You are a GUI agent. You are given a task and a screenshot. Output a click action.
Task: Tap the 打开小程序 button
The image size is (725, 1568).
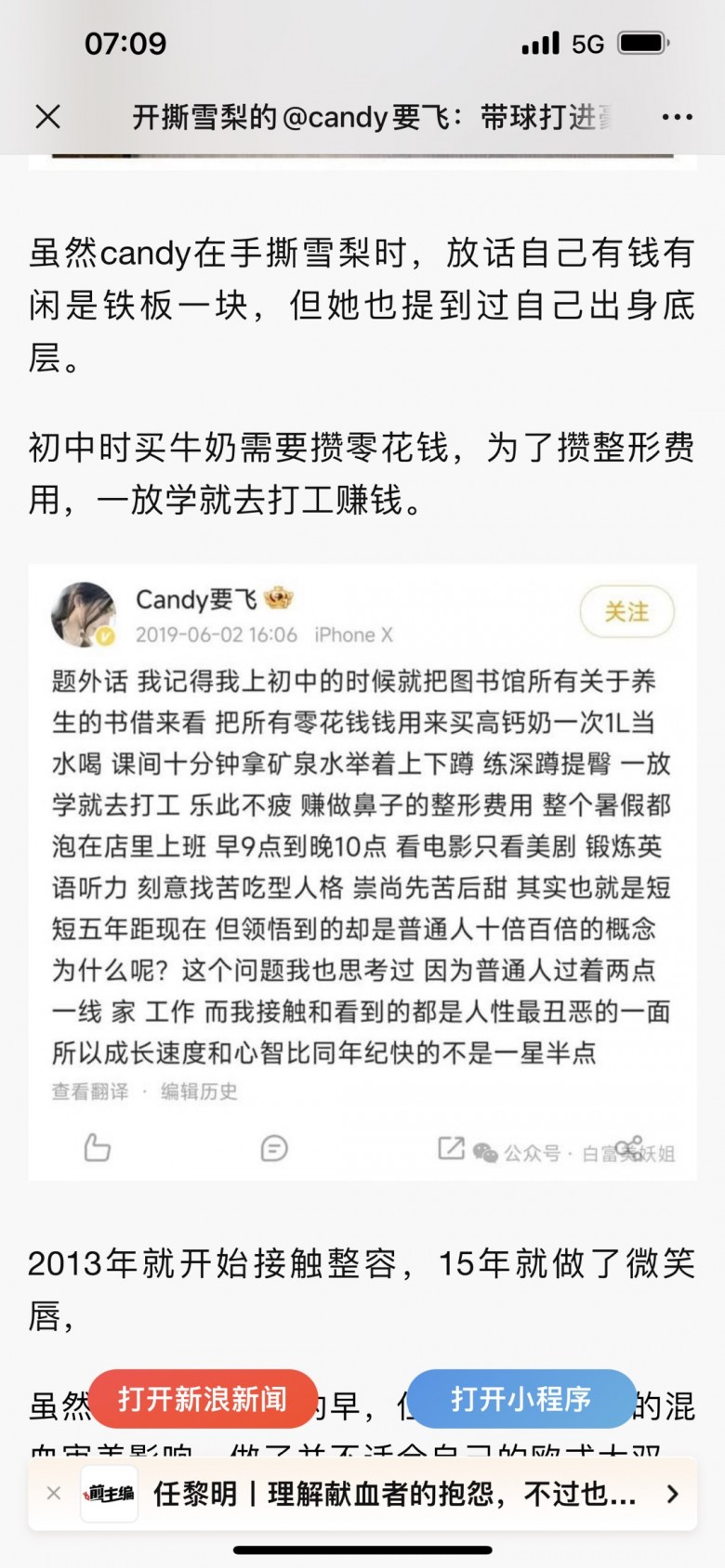coord(521,1399)
